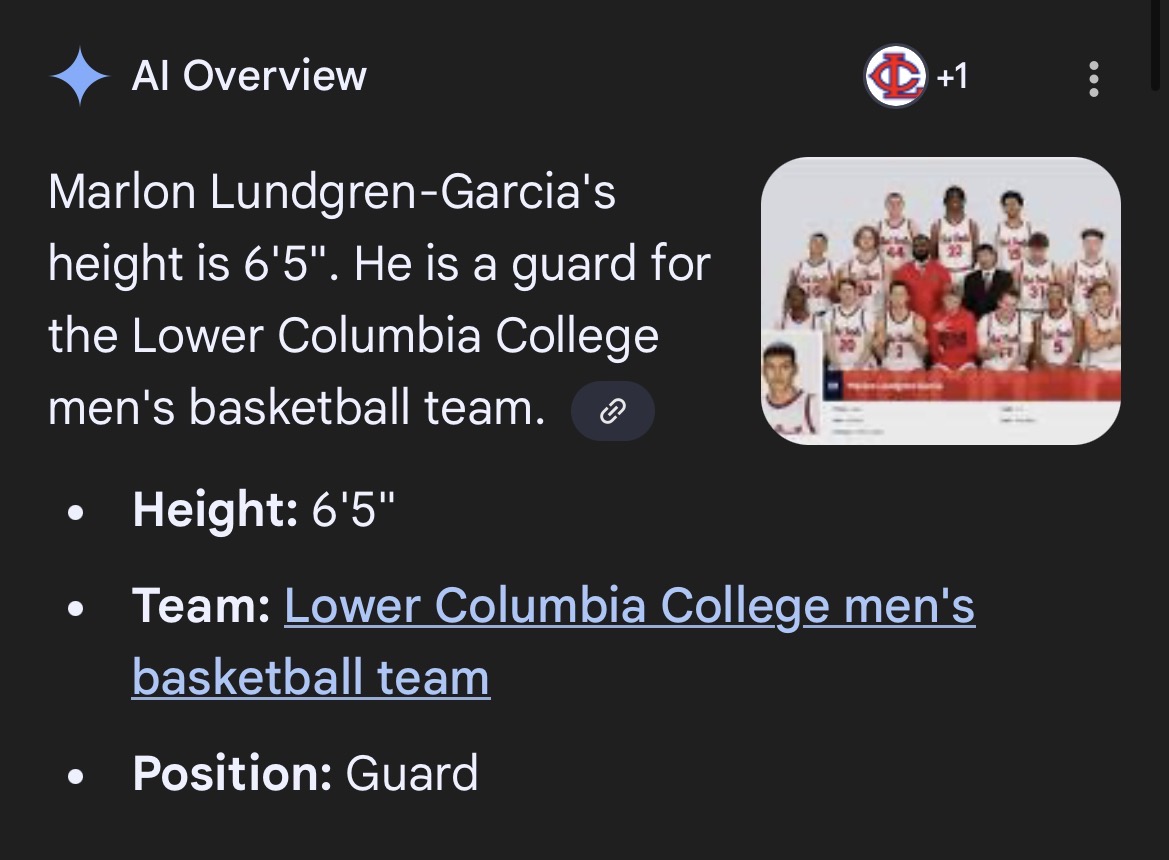View the AI Overview source sites

click(917, 77)
